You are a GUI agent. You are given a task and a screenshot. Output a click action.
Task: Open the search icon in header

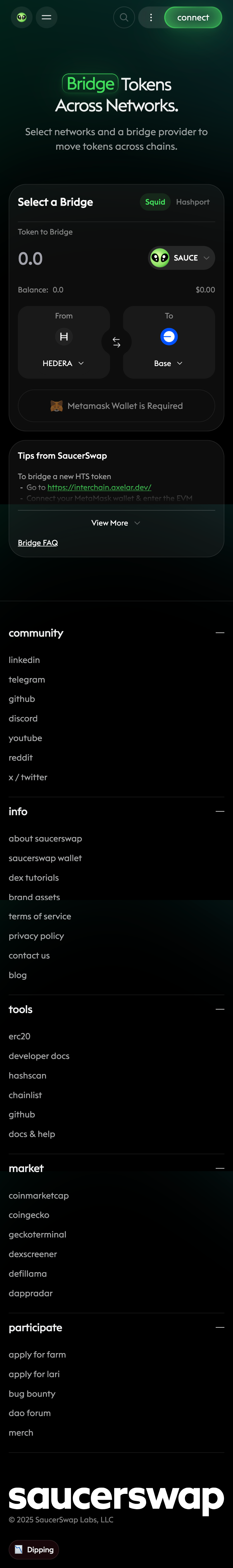pyautogui.click(x=124, y=18)
